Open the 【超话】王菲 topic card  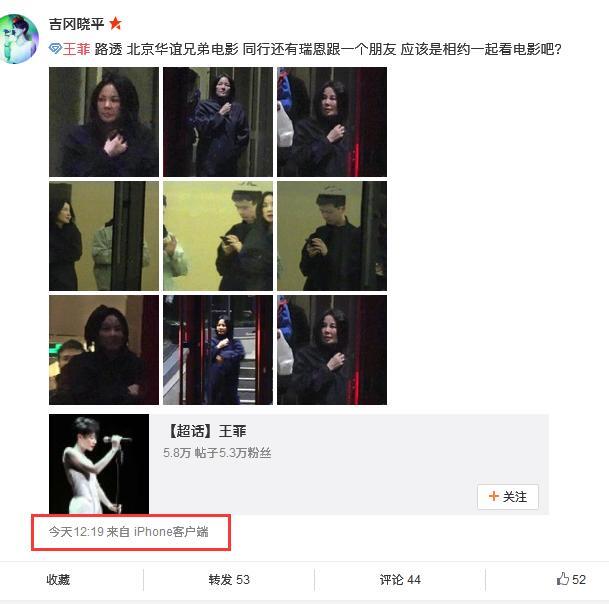point(205,431)
